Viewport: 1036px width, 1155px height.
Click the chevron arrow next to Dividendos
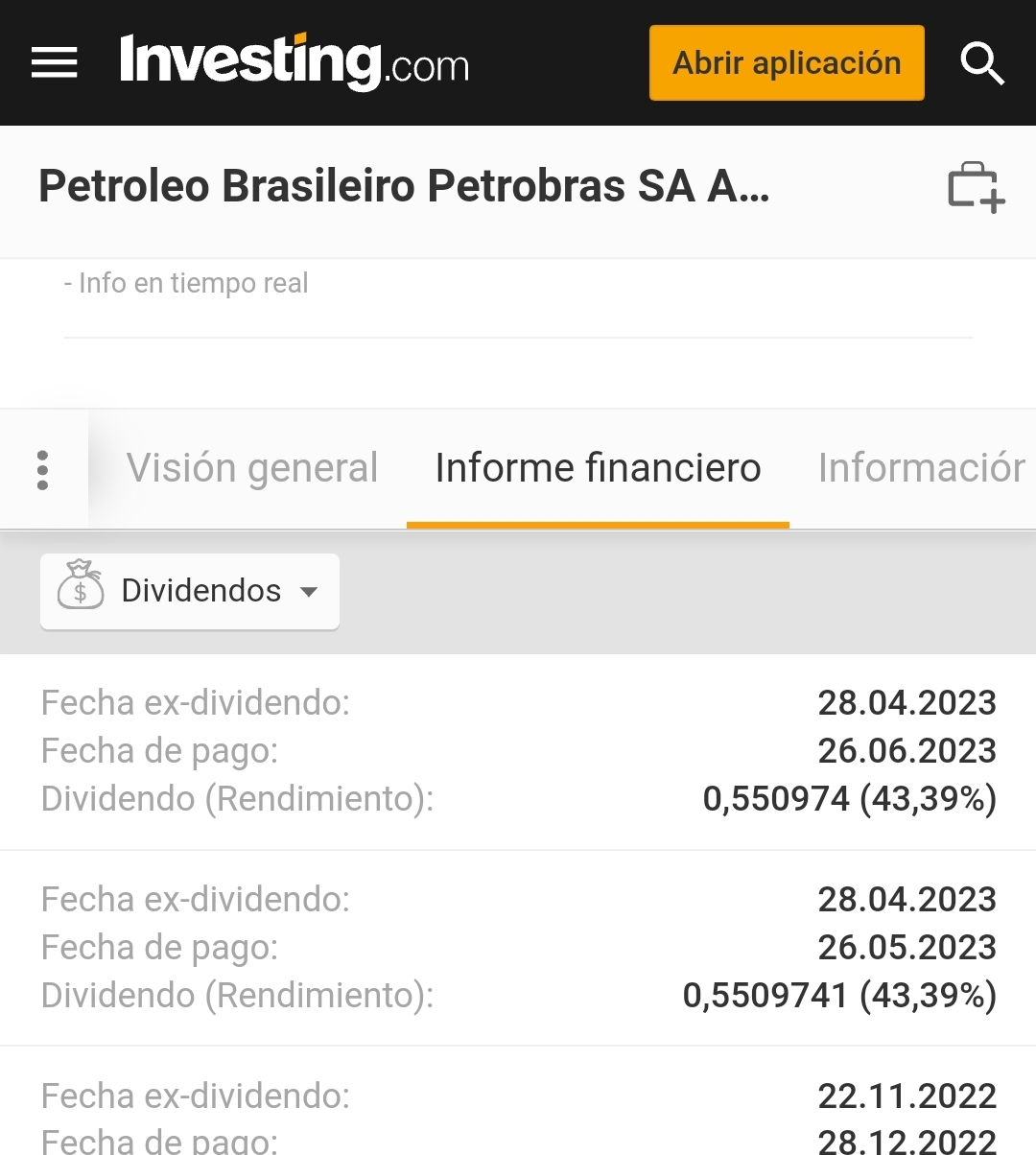click(x=309, y=593)
